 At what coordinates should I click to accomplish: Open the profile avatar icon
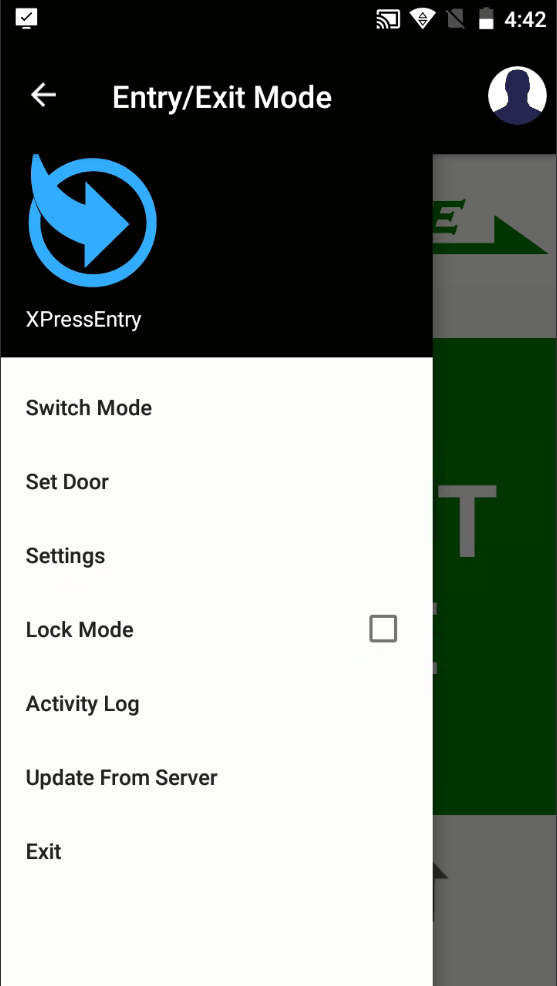tap(517, 96)
